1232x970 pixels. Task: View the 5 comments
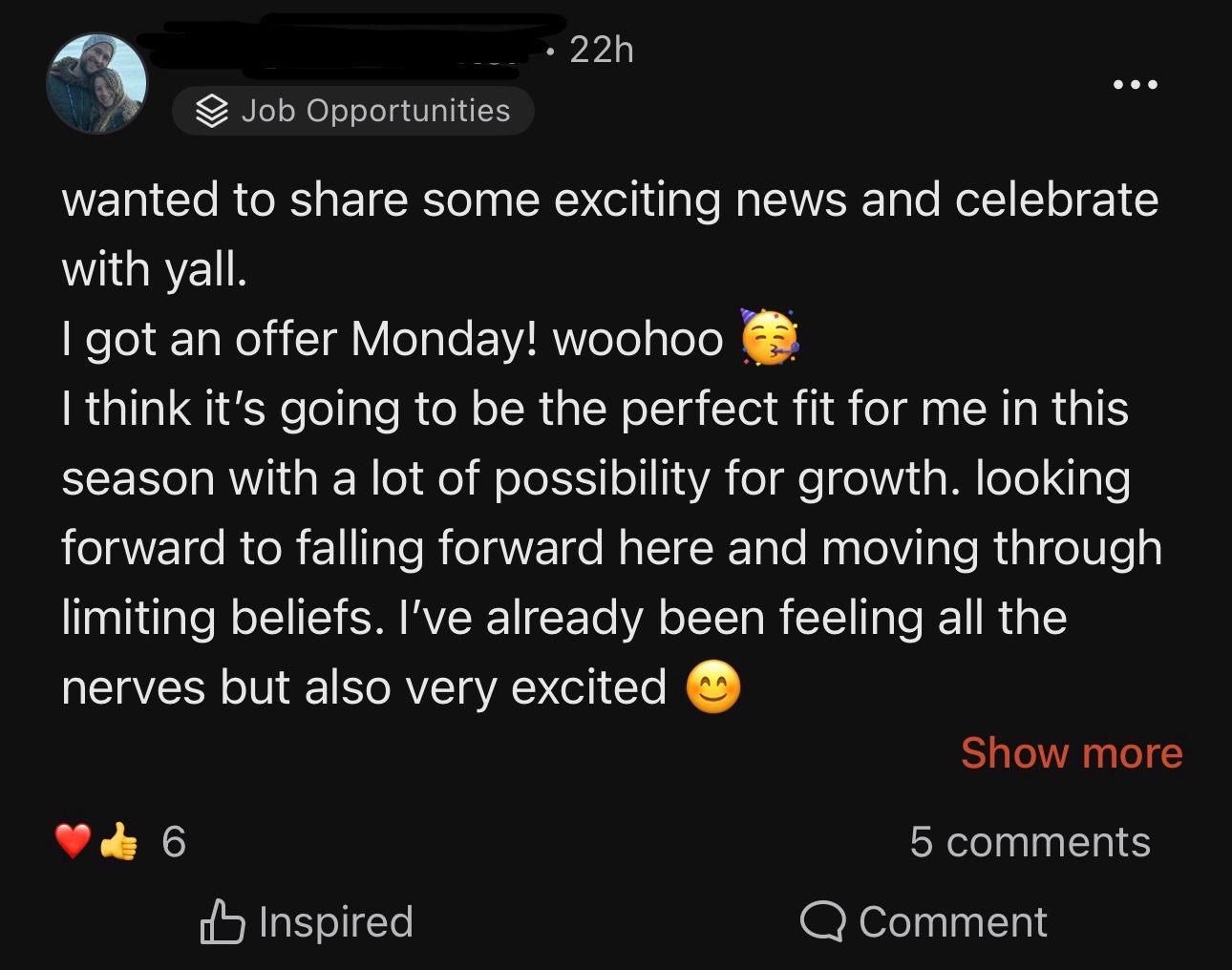pos(1029,841)
